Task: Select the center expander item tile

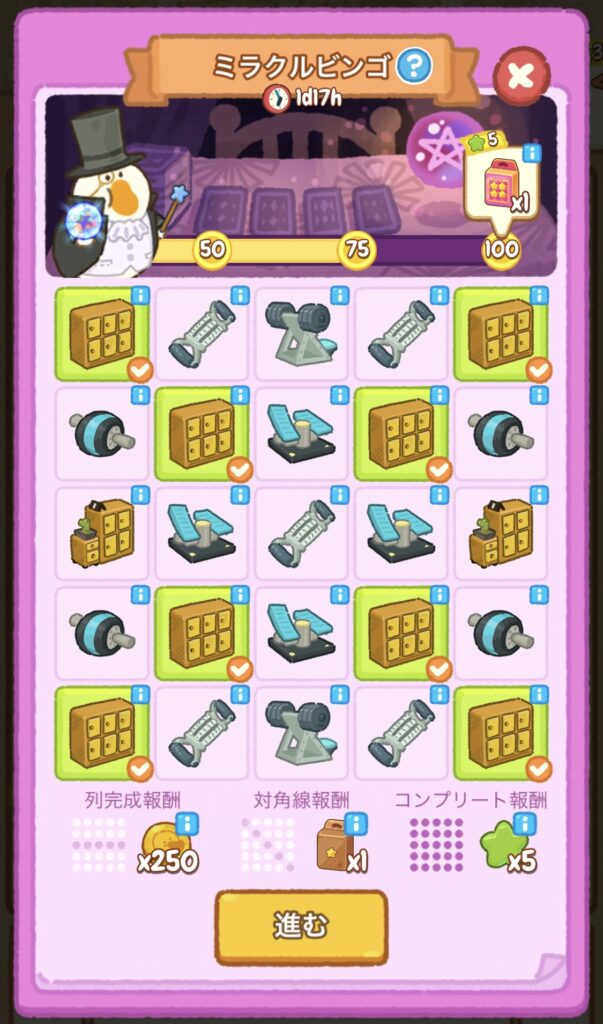Action: [x=301, y=535]
